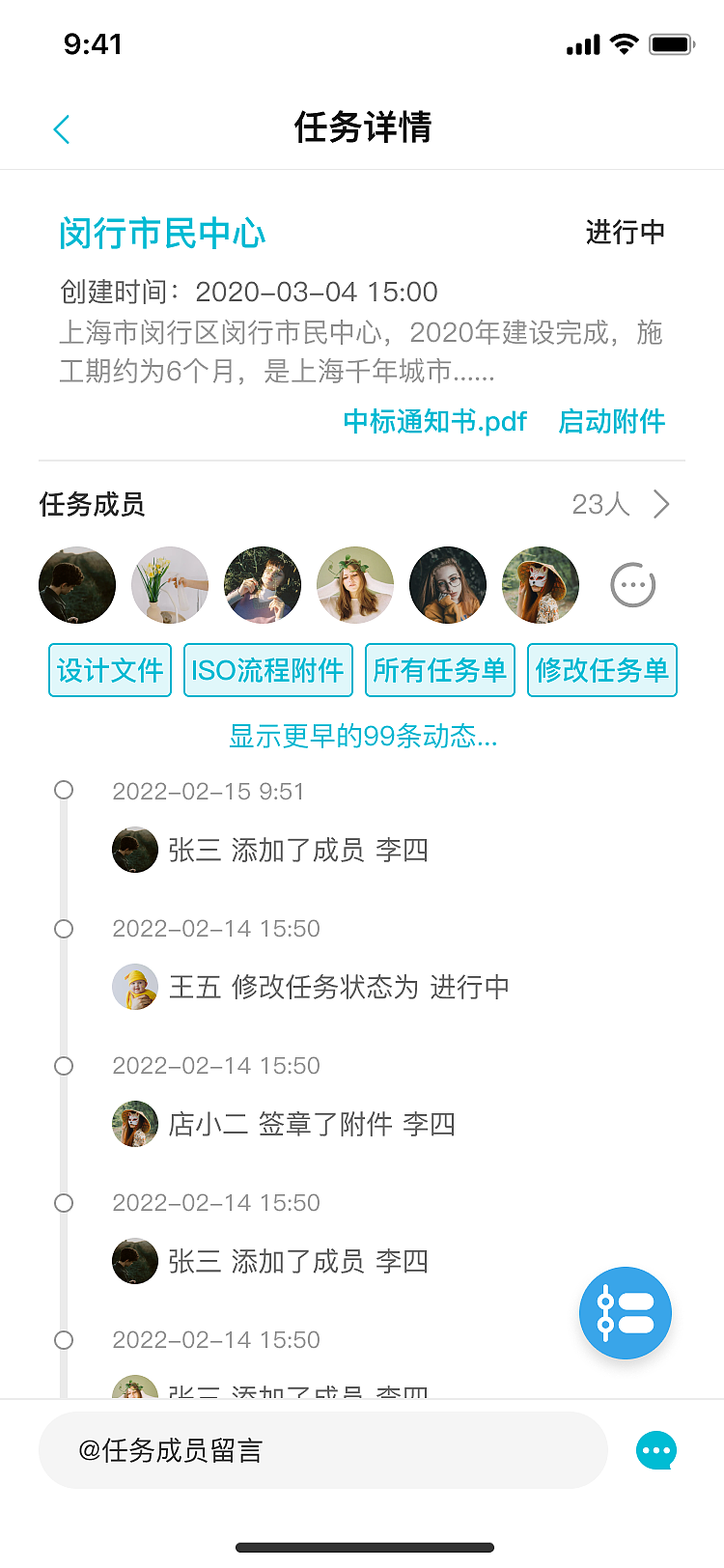Screen dimensions: 724x1568
Task: Select the 设计文件 tab
Action: pyautogui.click(x=109, y=670)
